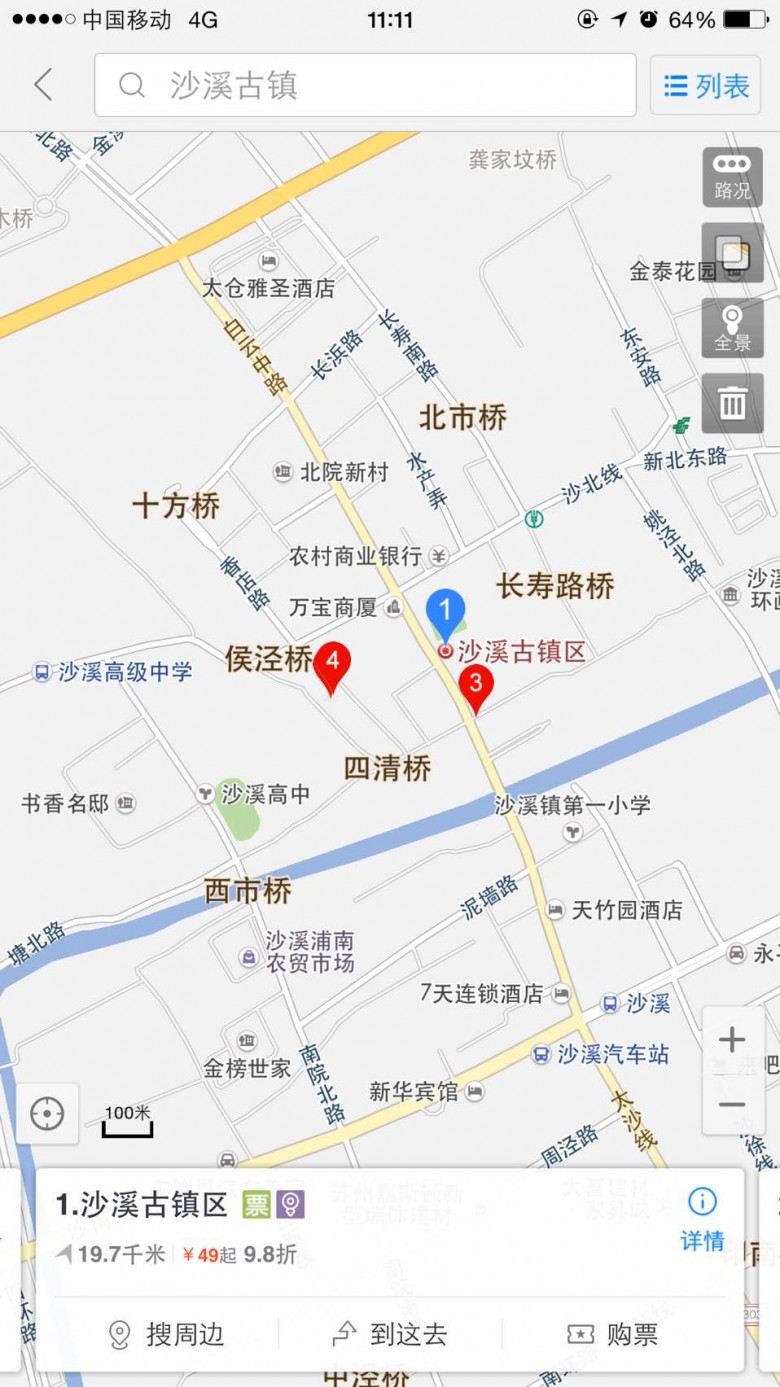Screen dimensions: 780x1387
Task: Go back using the top-left arrow
Action: point(43,85)
